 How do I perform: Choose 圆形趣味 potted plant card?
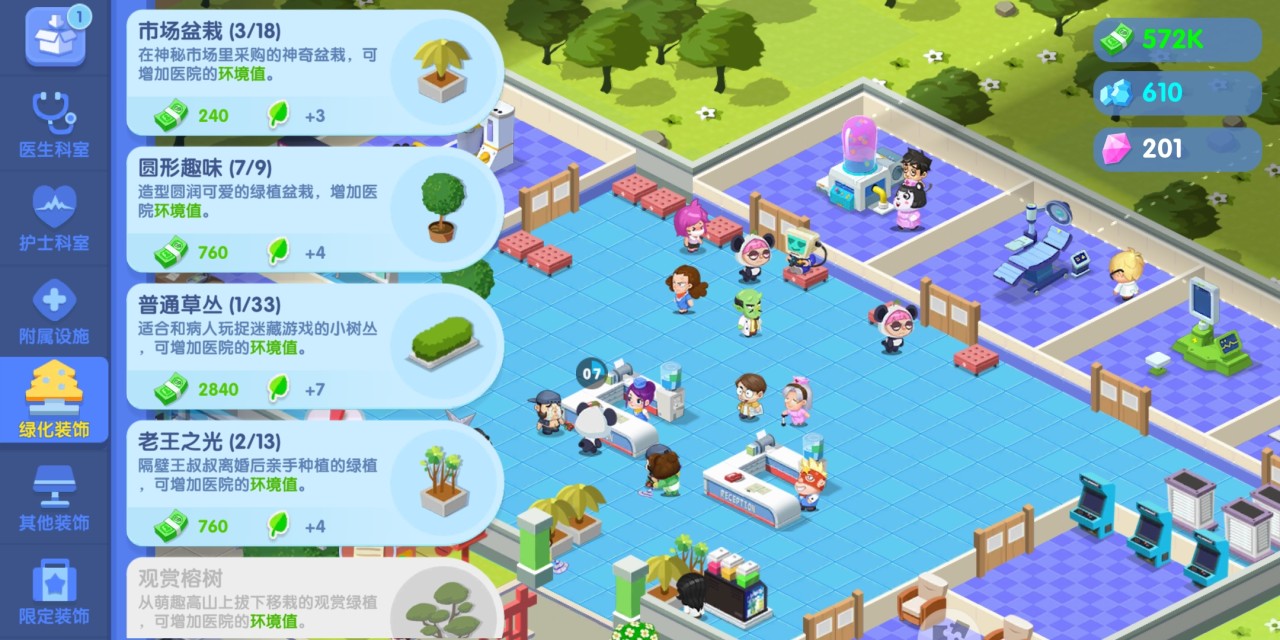click(x=313, y=209)
